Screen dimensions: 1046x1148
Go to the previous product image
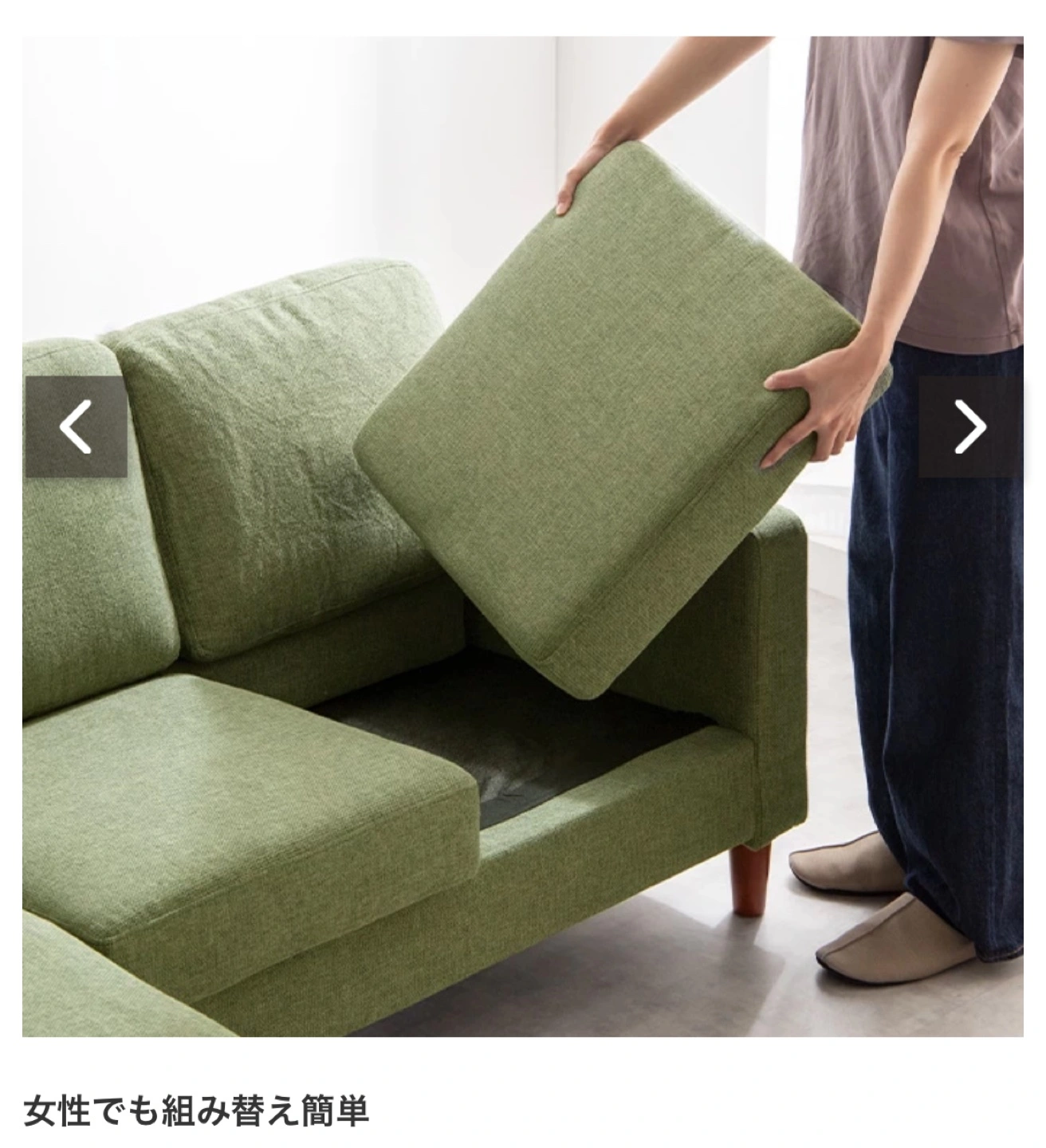coord(76,427)
